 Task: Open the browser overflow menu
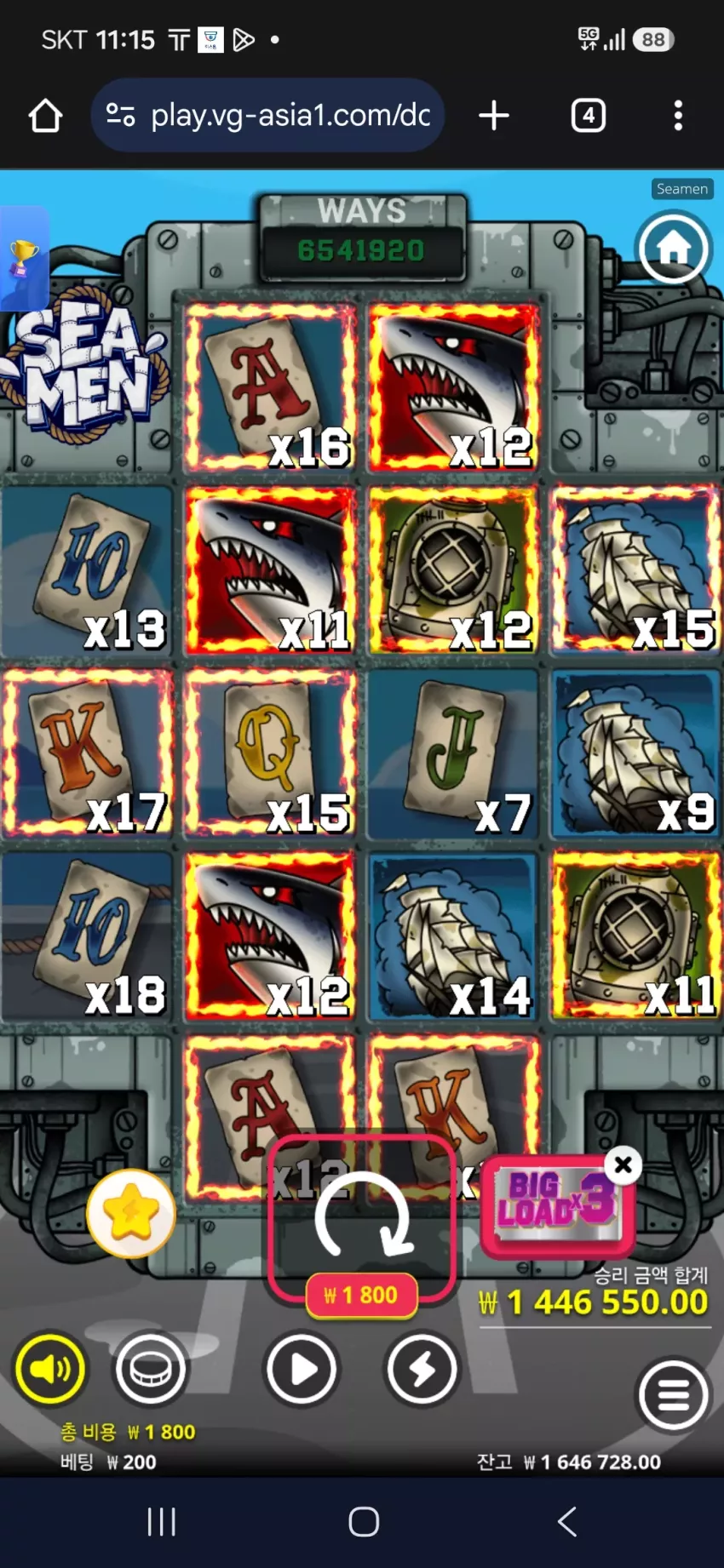click(x=678, y=116)
